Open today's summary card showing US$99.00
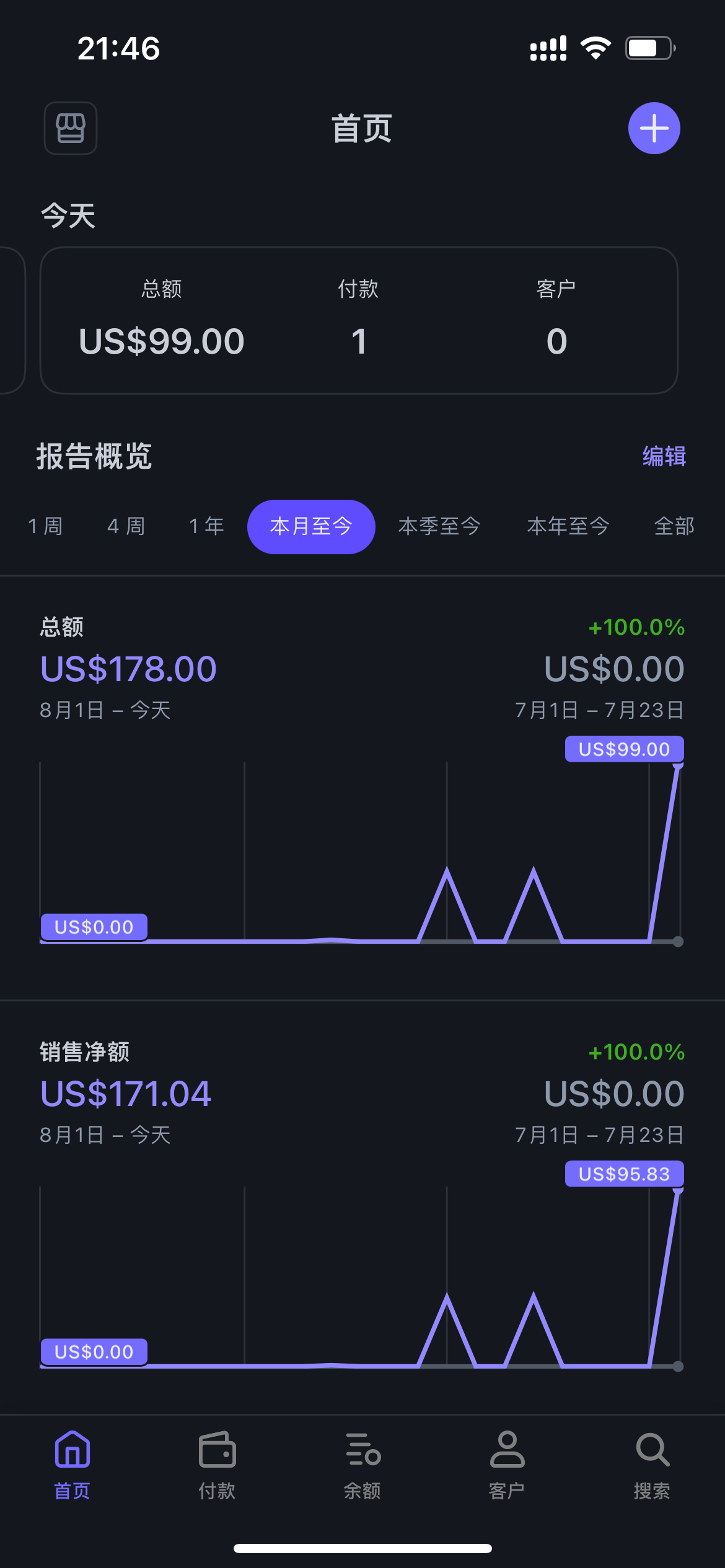 [359, 320]
